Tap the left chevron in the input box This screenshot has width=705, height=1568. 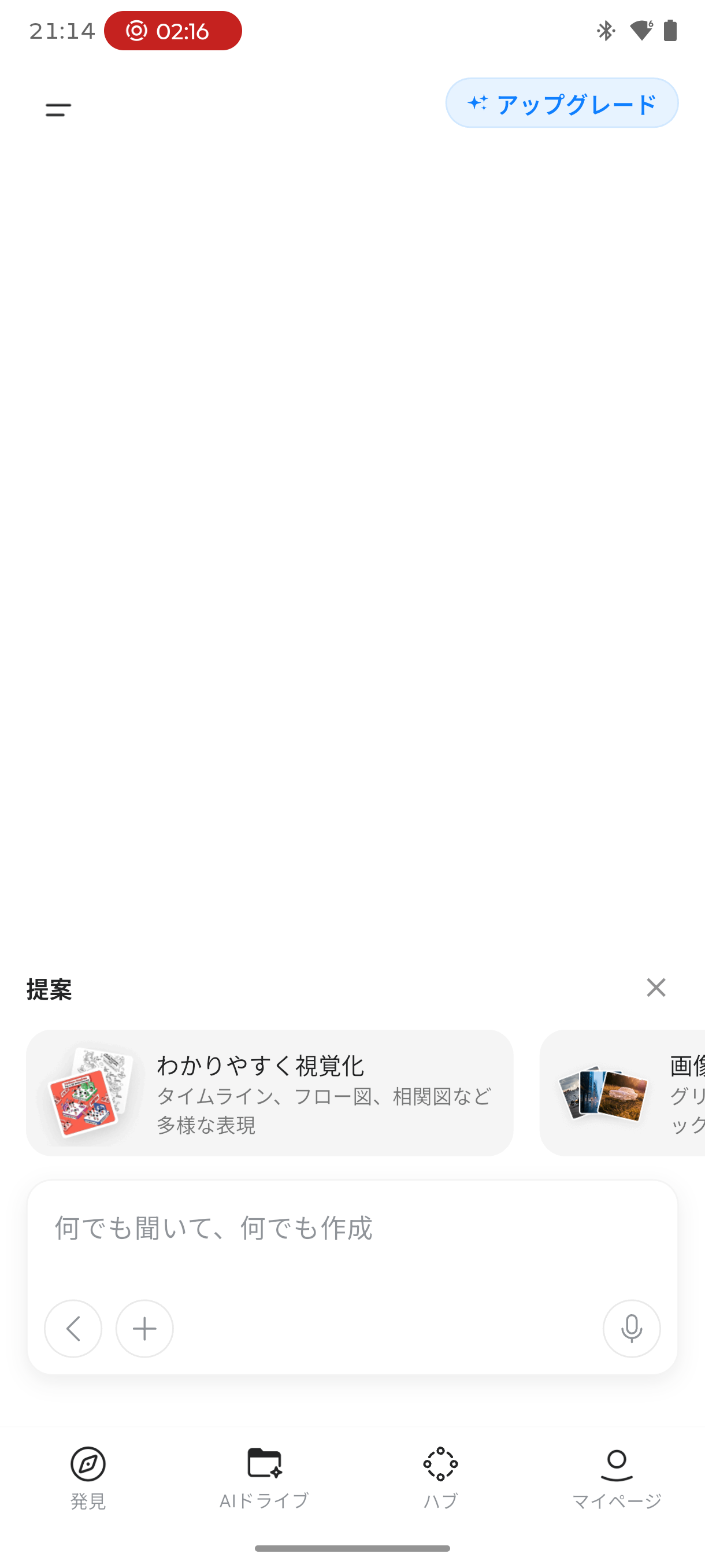(x=73, y=1328)
